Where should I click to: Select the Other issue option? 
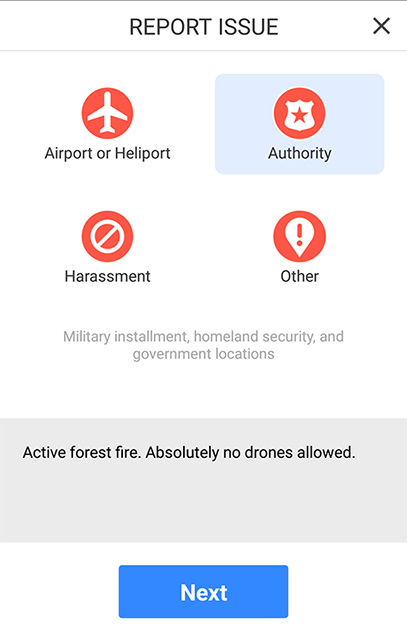tap(299, 247)
